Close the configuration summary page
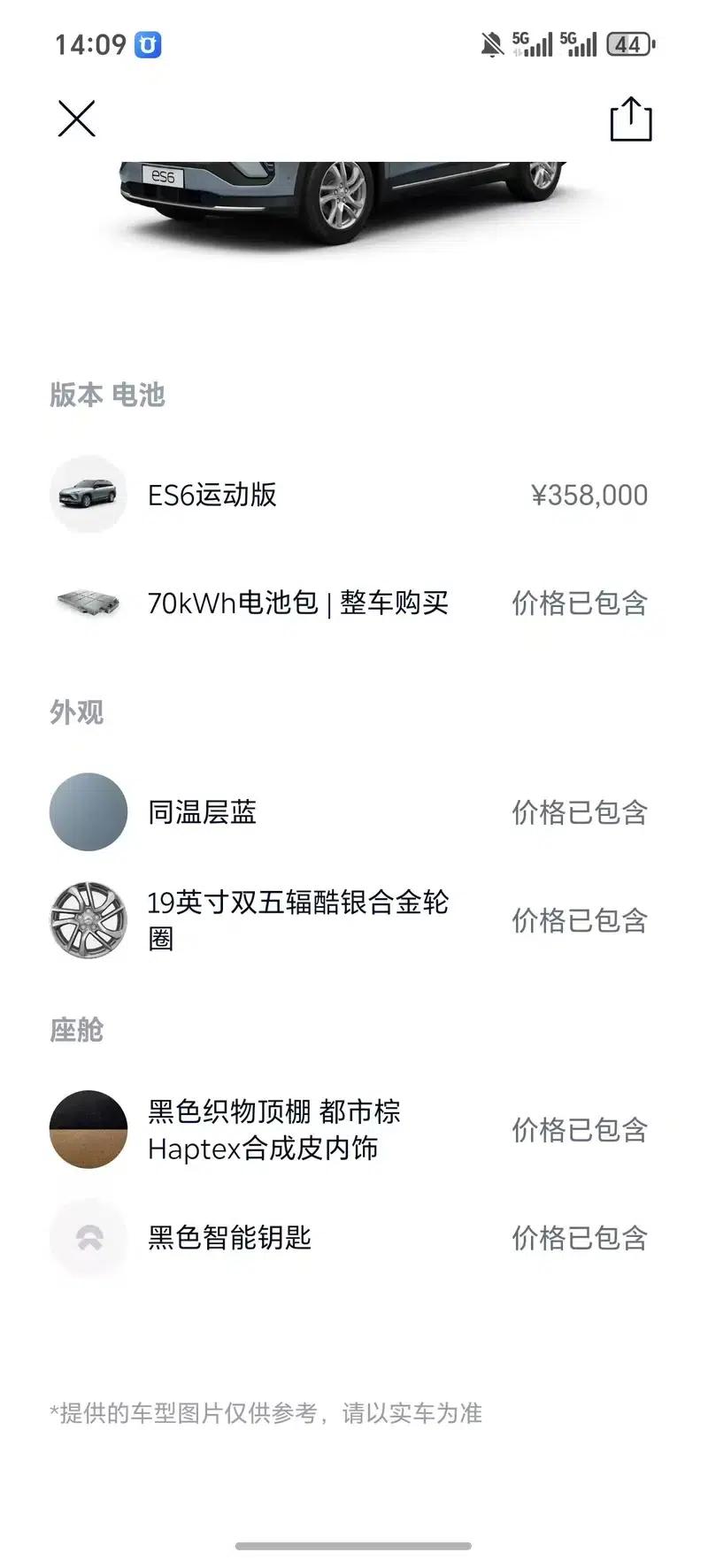708x1568 pixels. tap(76, 119)
